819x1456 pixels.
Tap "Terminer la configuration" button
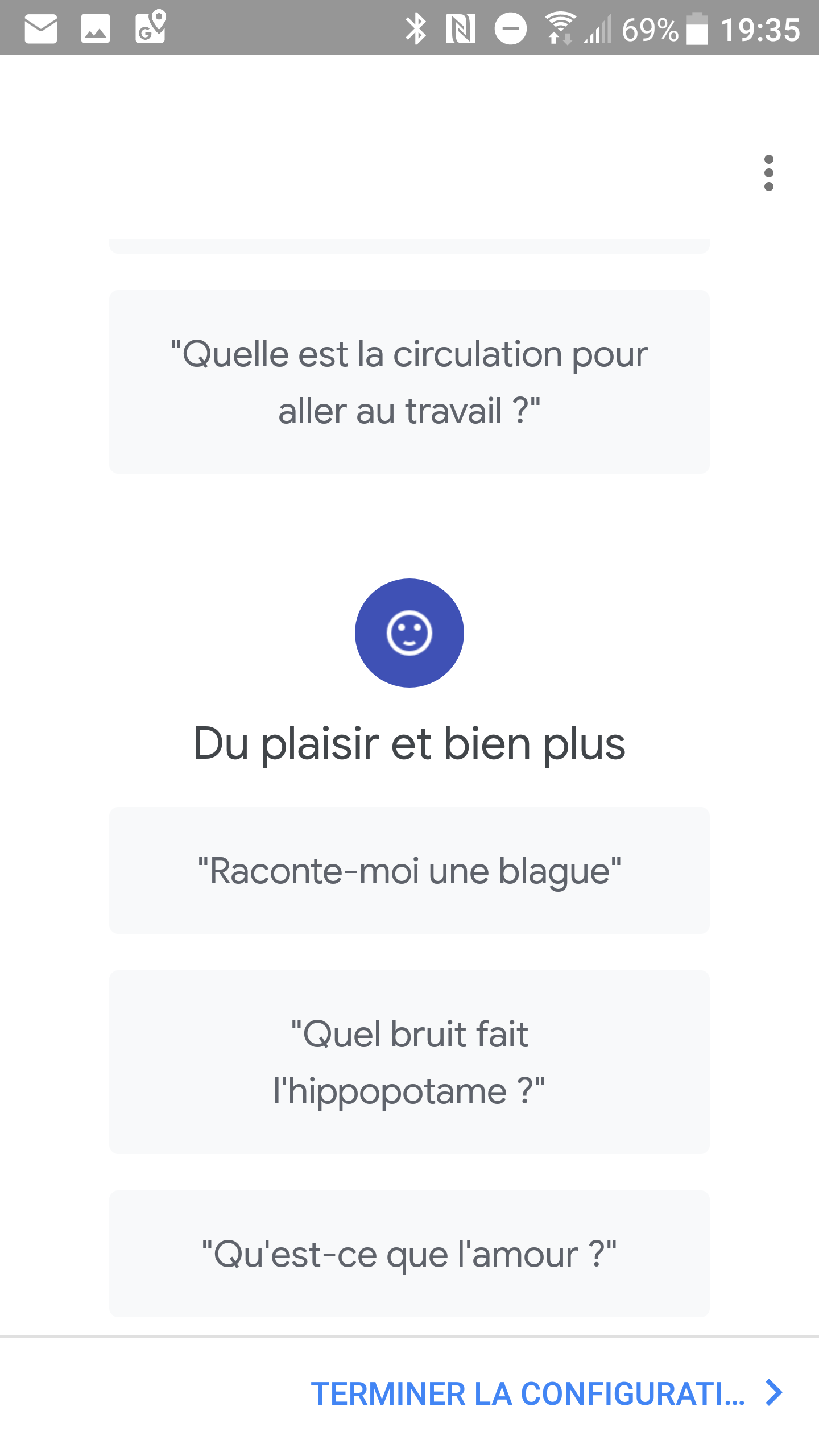[x=547, y=1393]
